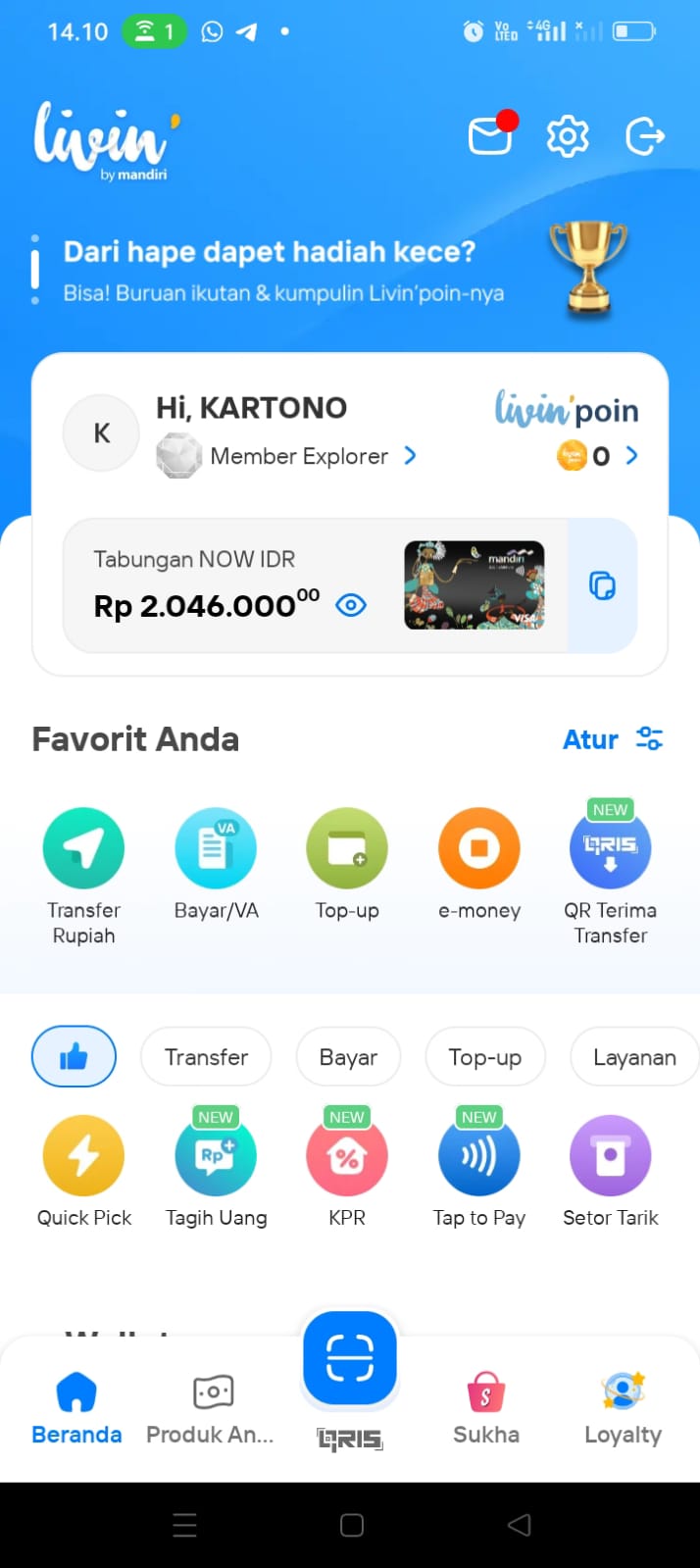
Task: Open Transfer Rupiah
Action: point(83,875)
